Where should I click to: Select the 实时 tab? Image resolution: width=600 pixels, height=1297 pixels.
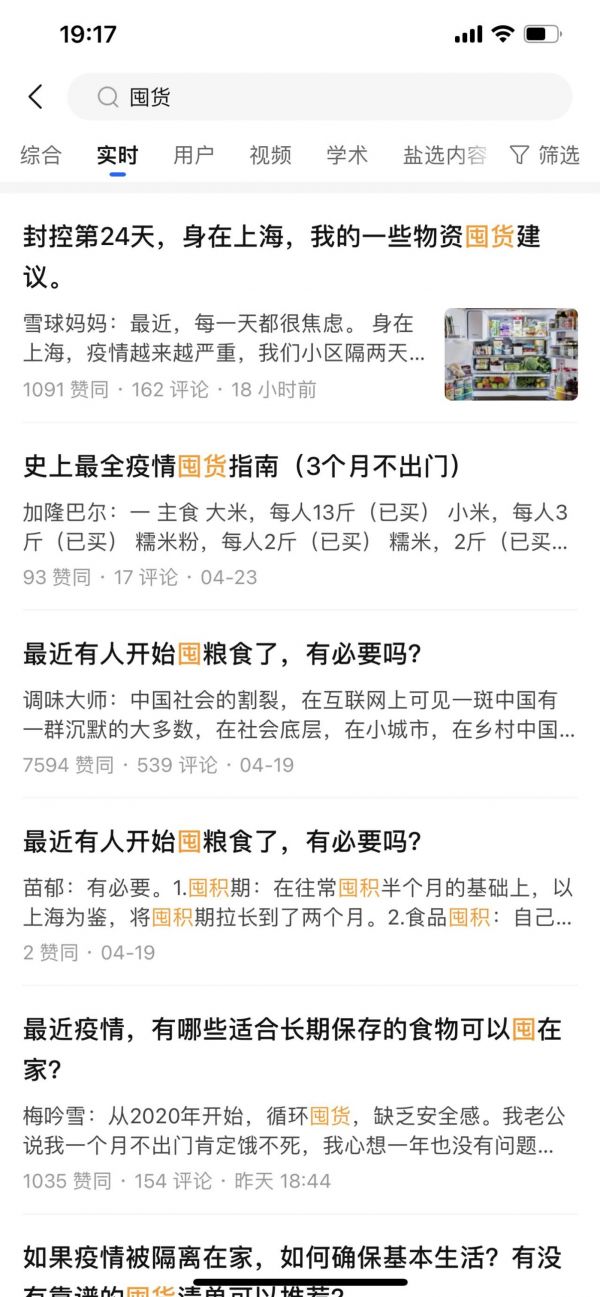point(117,155)
